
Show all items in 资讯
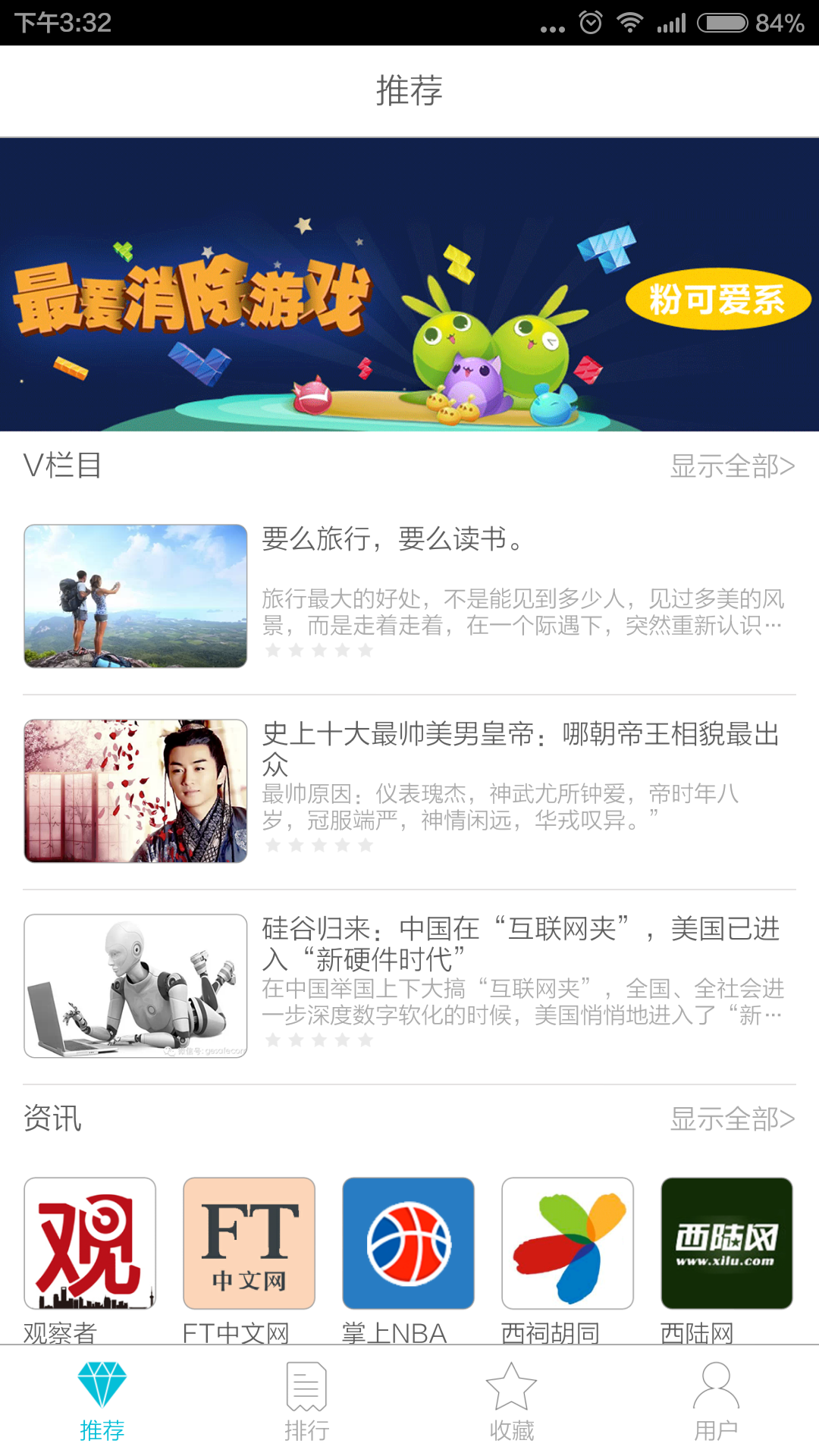(x=732, y=1119)
